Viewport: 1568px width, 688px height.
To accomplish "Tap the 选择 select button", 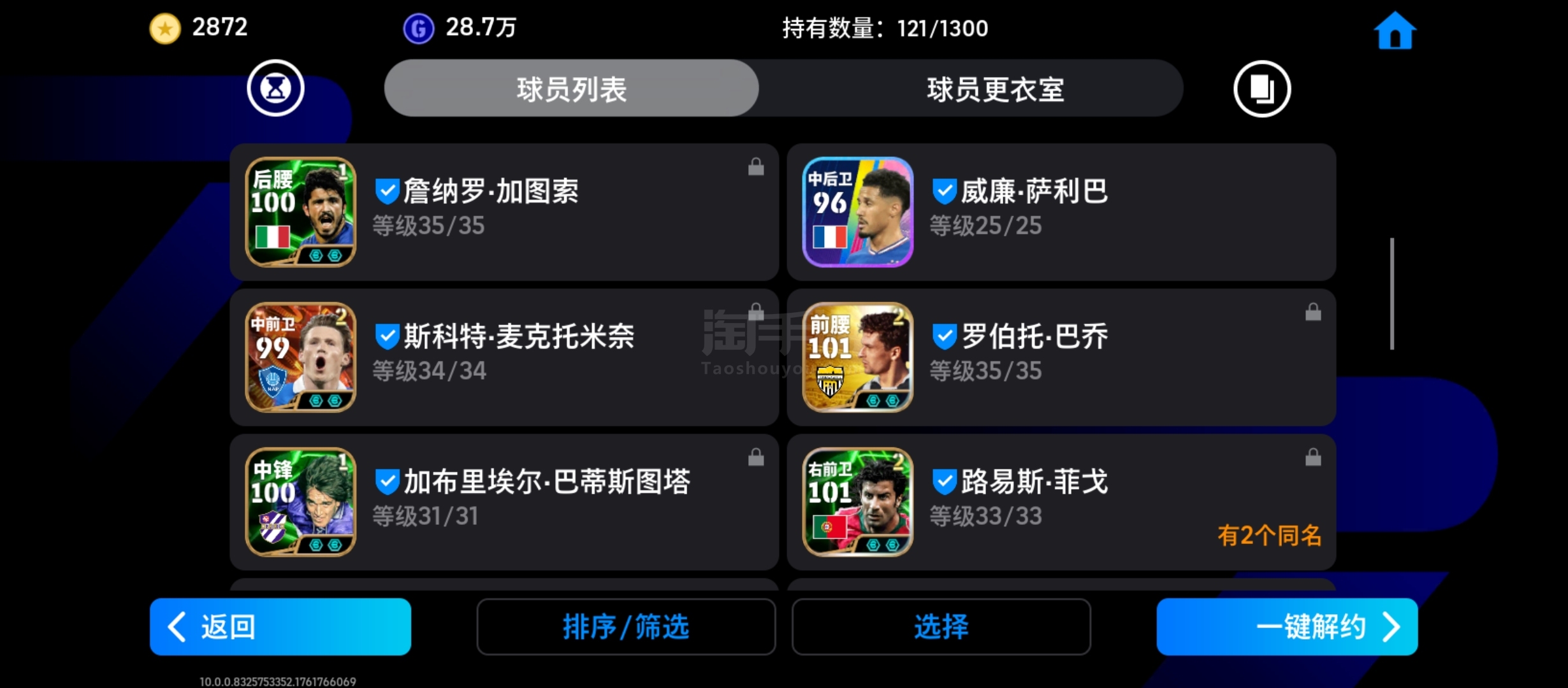I will tap(941, 626).
